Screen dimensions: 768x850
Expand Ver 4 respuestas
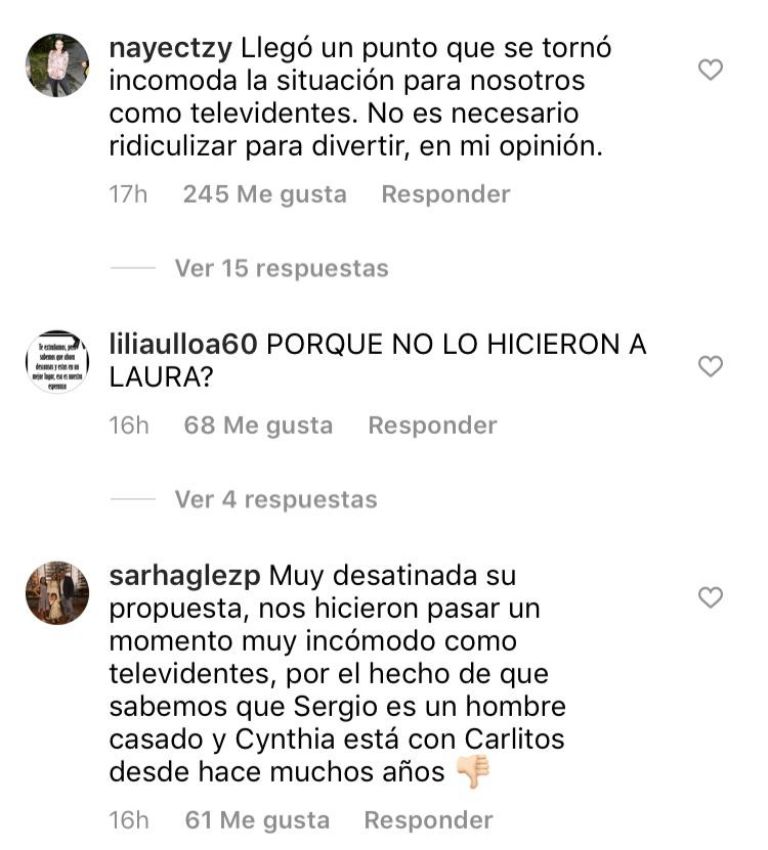(275, 499)
